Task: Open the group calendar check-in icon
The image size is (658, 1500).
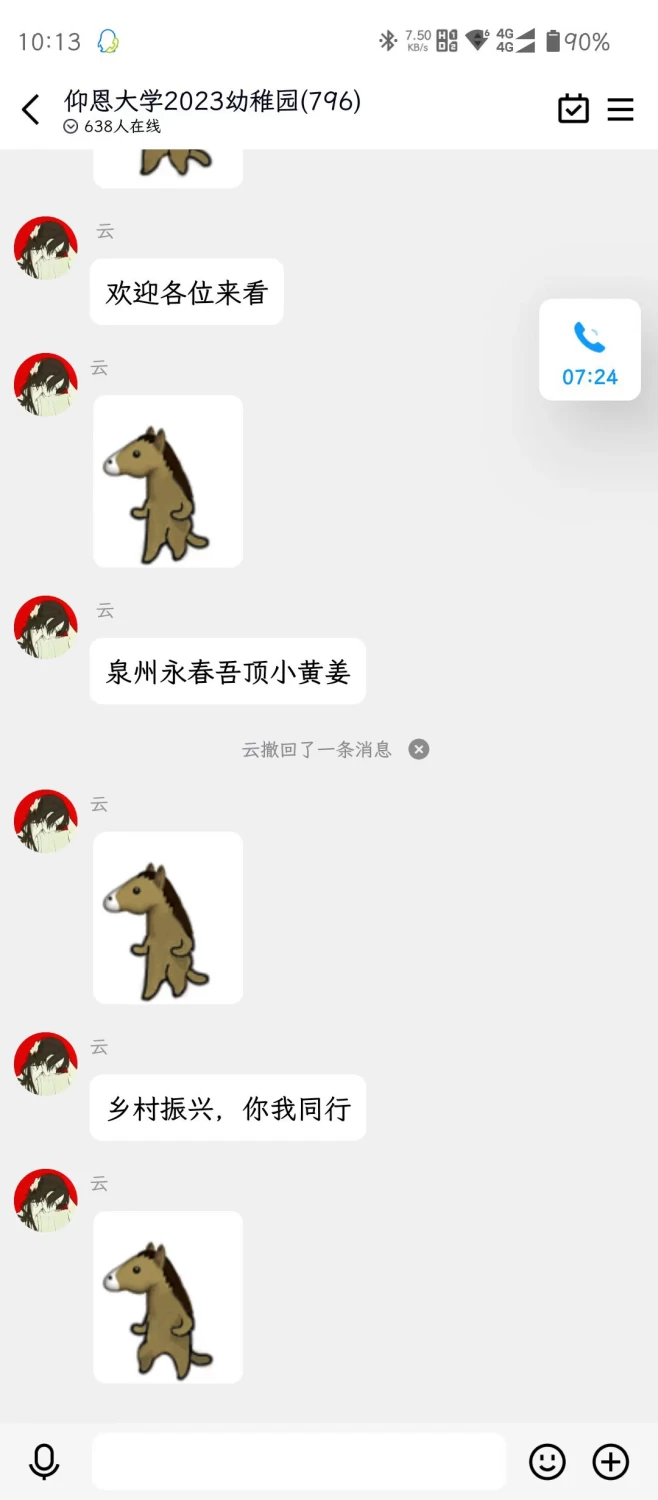Action: [x=573, y=109]
